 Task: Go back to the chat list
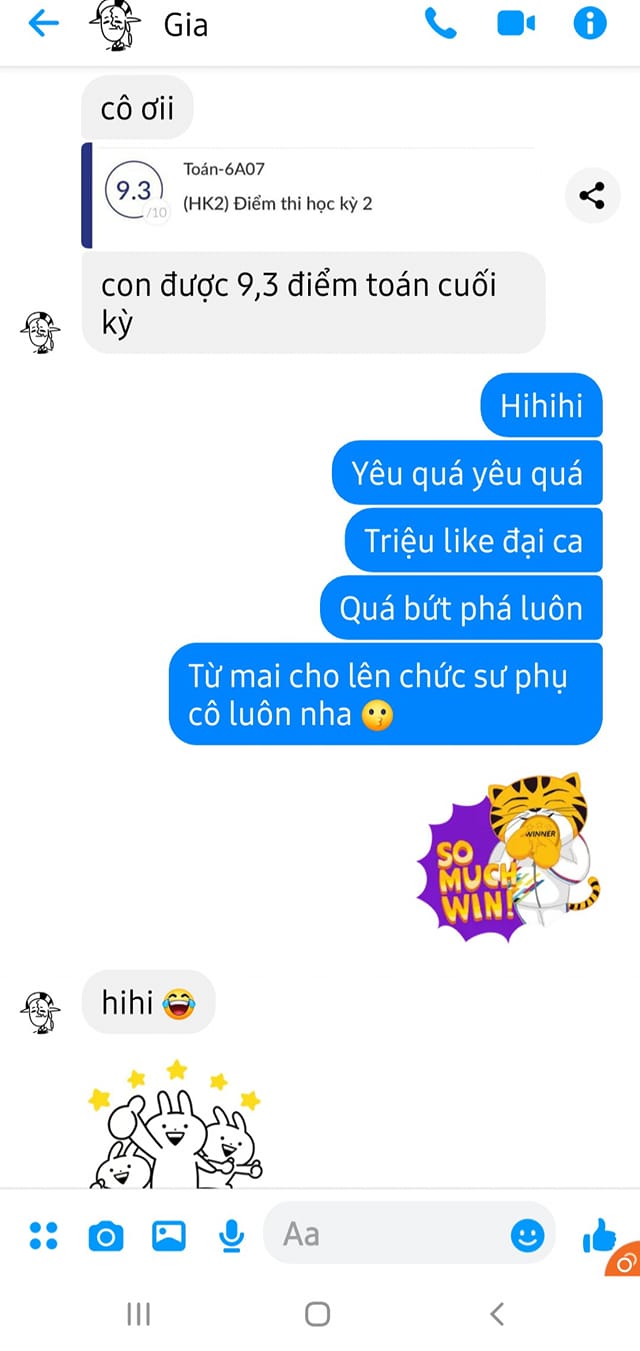pos(44,23)
